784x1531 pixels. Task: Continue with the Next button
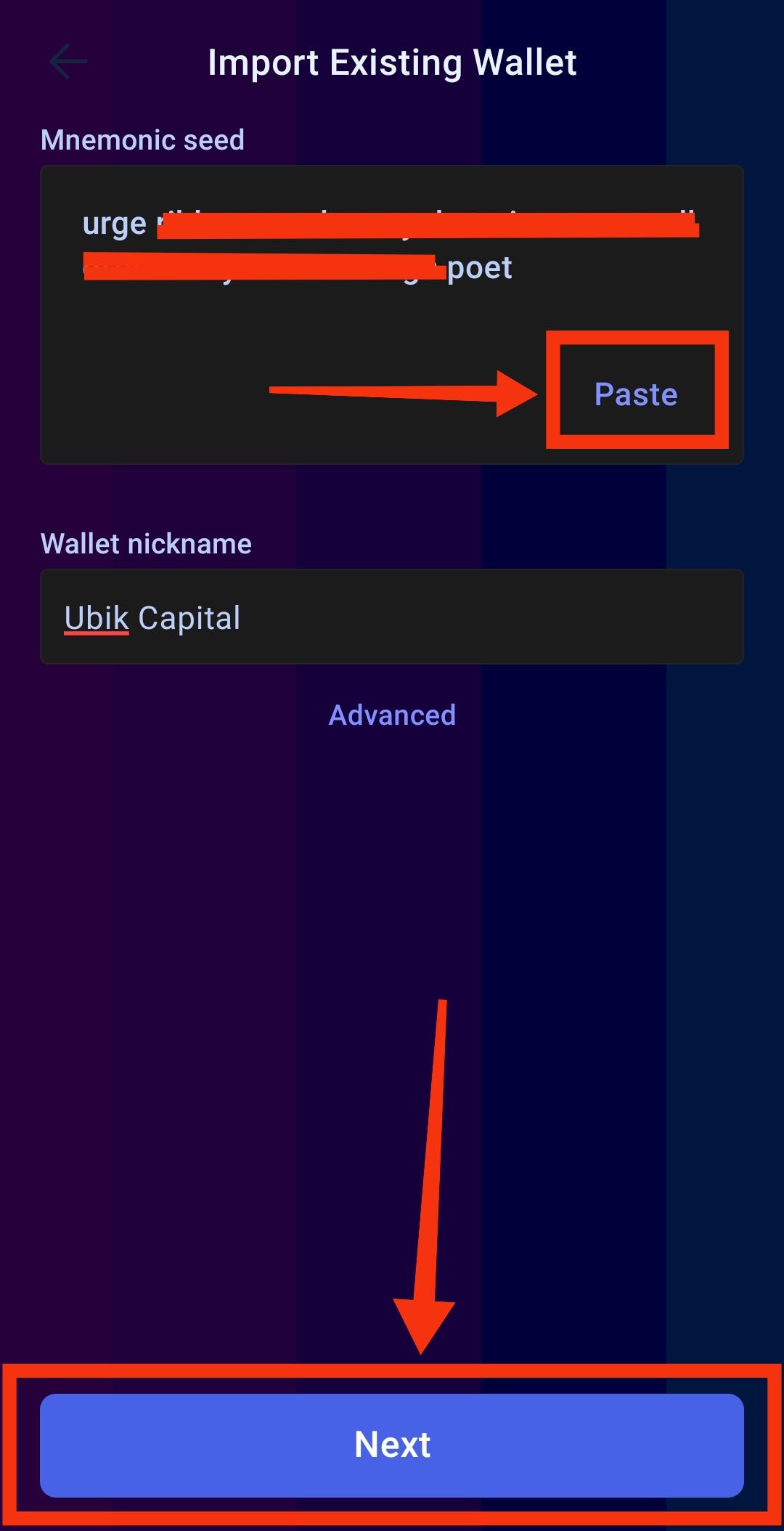pyautogui.click(x=392, y=1445)
